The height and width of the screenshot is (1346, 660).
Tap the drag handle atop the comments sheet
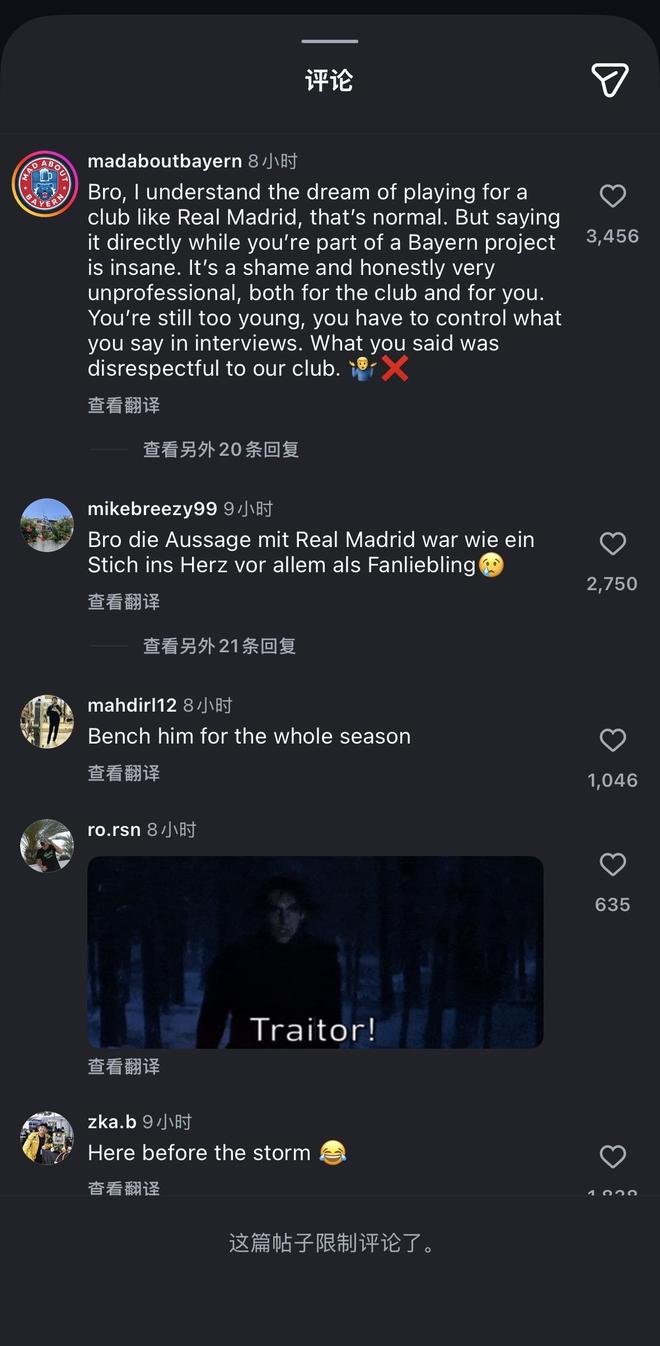coord(330,41)
